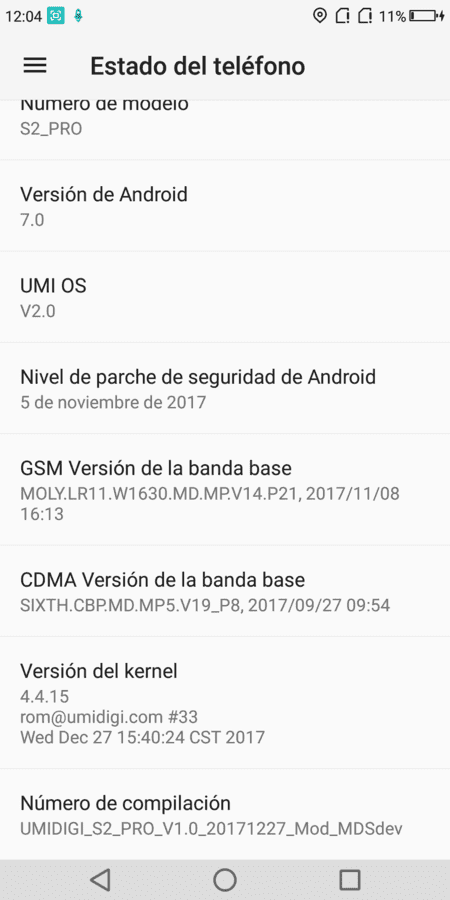Tap the UMI OS V2.0 row

(225, 297)
